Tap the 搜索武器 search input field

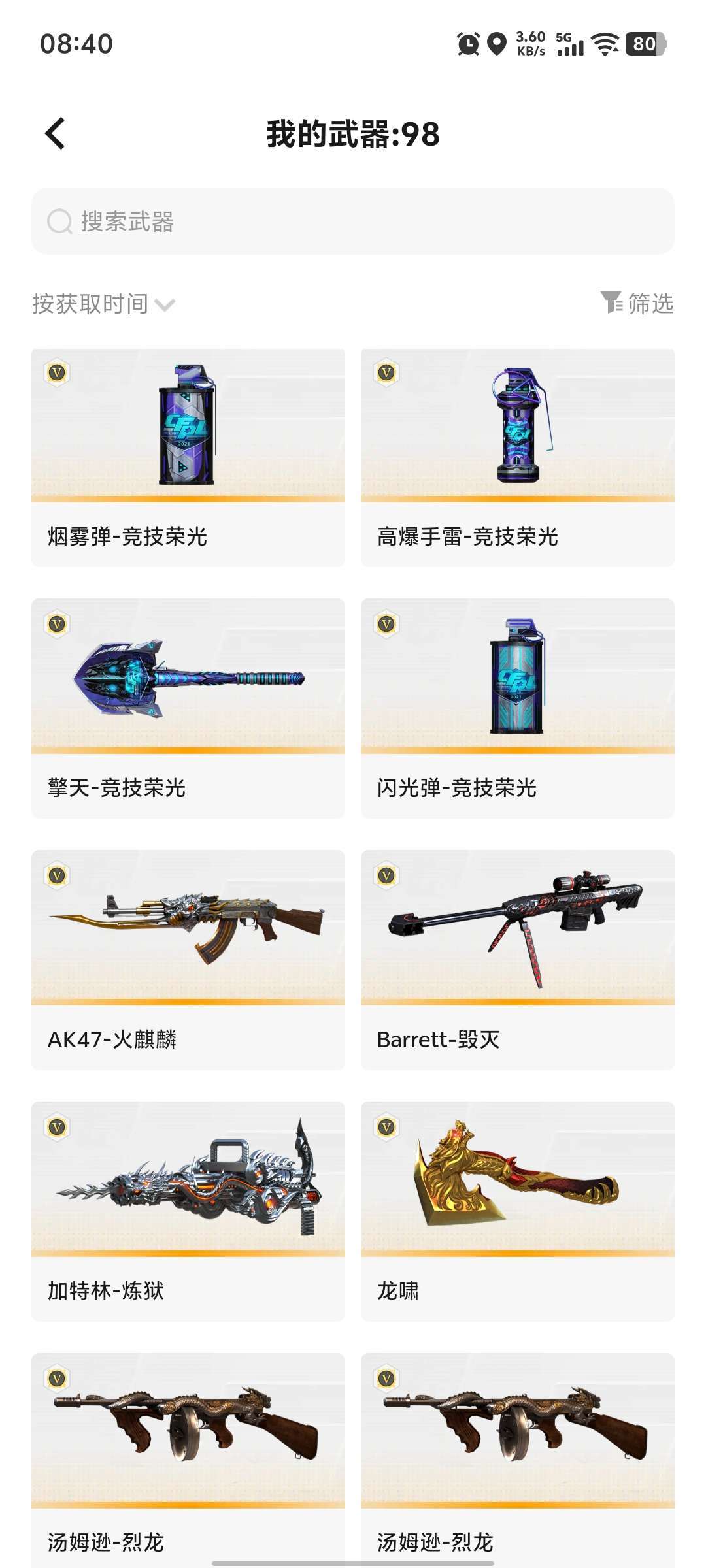coord(353,221)
